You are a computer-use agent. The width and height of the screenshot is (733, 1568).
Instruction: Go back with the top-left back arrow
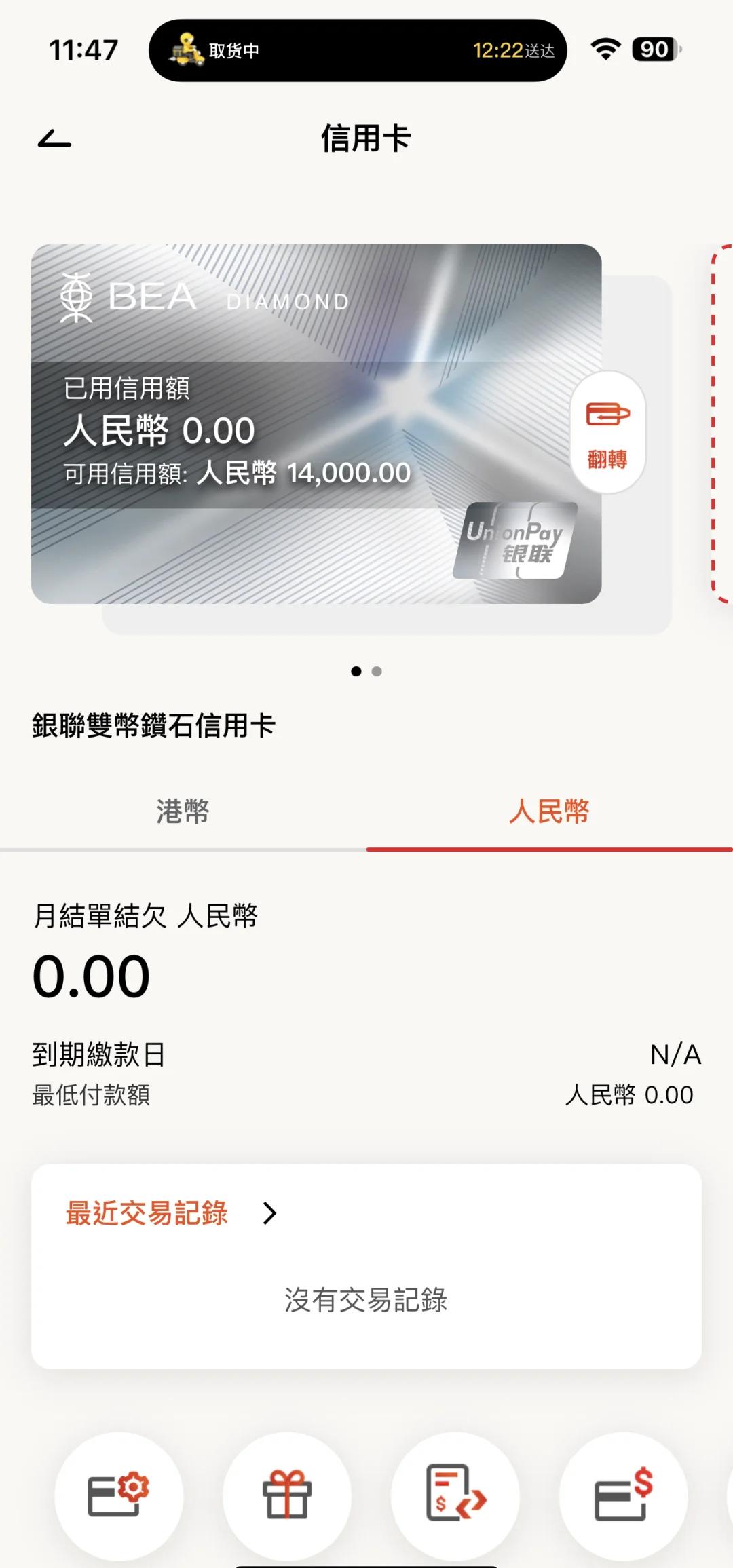pyautogui.click(x=54, y=138)
